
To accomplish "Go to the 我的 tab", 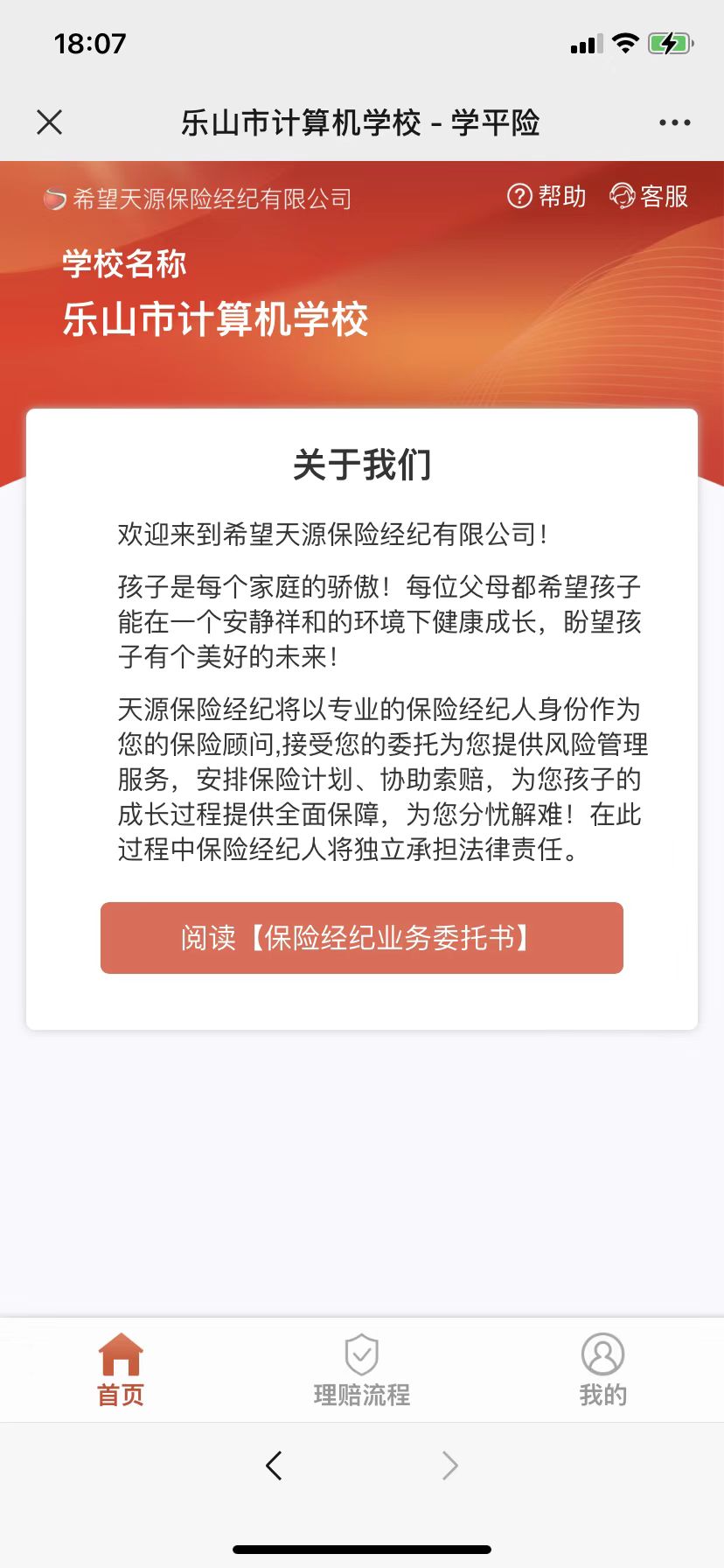I will coord(602,1369).
